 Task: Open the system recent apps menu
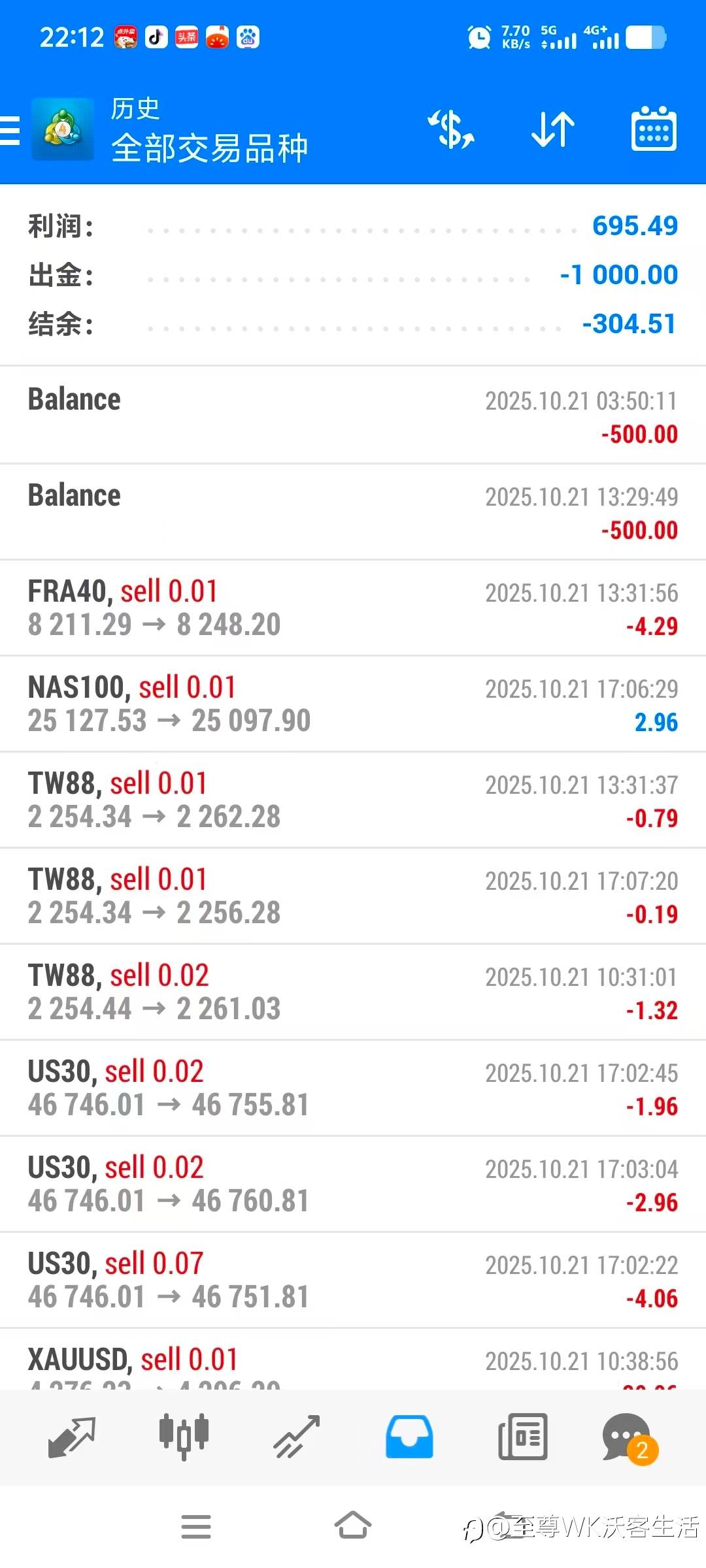196,1526
